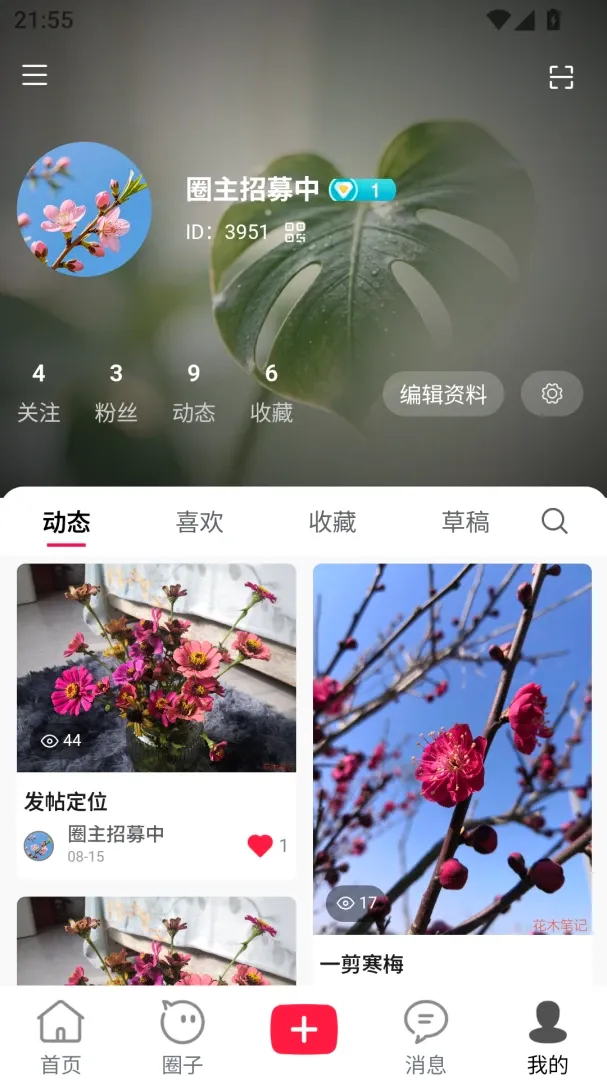The image size is (607, 1080).
Task: Go to the 首页 home tab
Action: [61, 1037]
